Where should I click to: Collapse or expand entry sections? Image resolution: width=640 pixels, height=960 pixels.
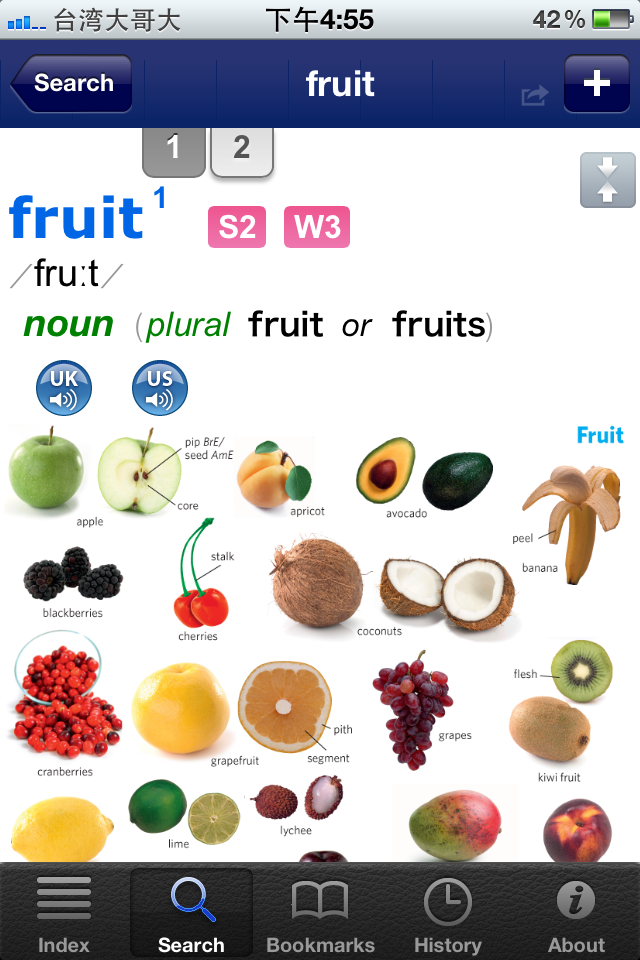607,180
